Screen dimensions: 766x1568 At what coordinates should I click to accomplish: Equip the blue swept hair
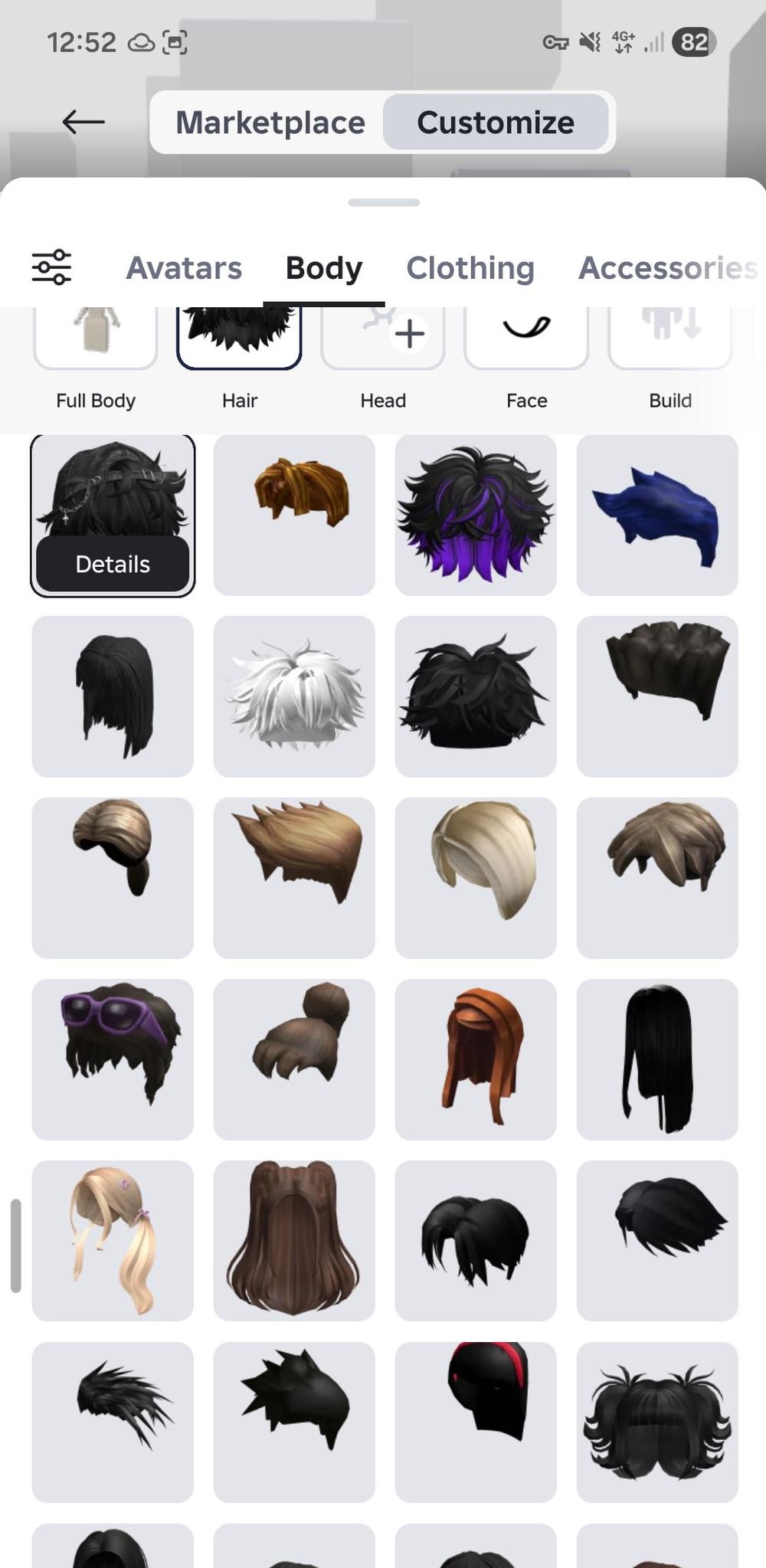657,515
